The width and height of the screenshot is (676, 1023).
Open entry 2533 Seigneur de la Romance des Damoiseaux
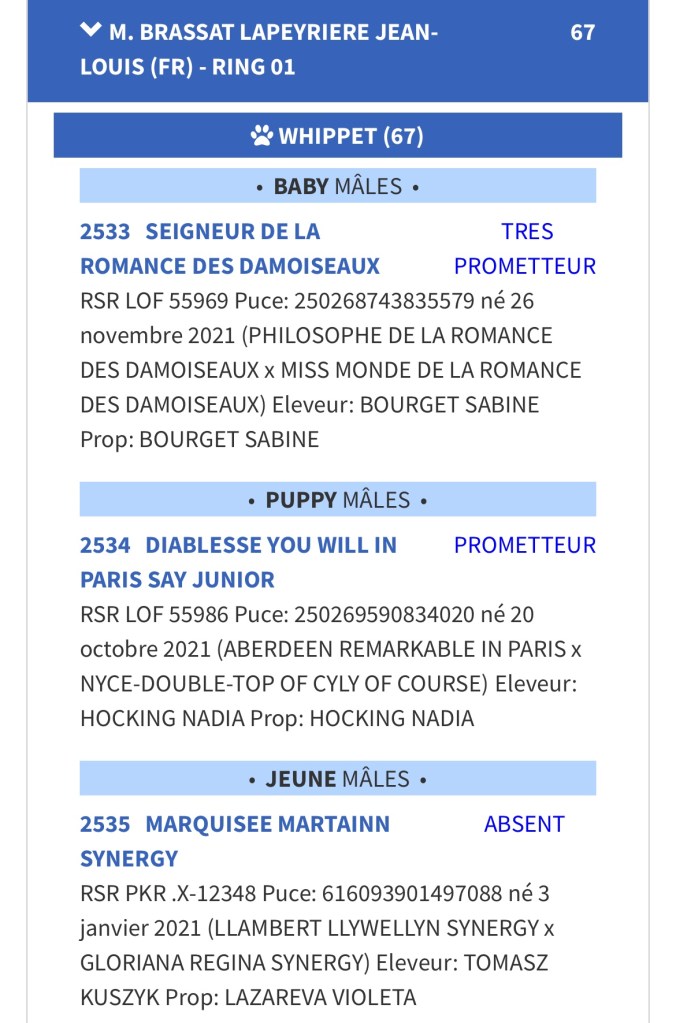coord(230,248)
